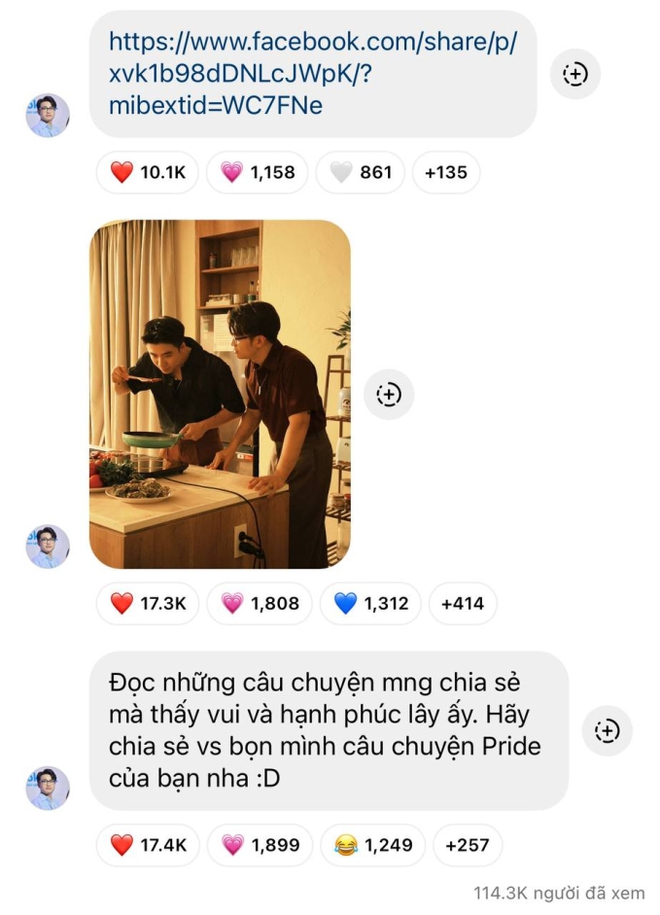This screenshot has width=660, height=915.
Task: View the +135 other reactions
Action: pyautogui.click(x=445, y=172)
